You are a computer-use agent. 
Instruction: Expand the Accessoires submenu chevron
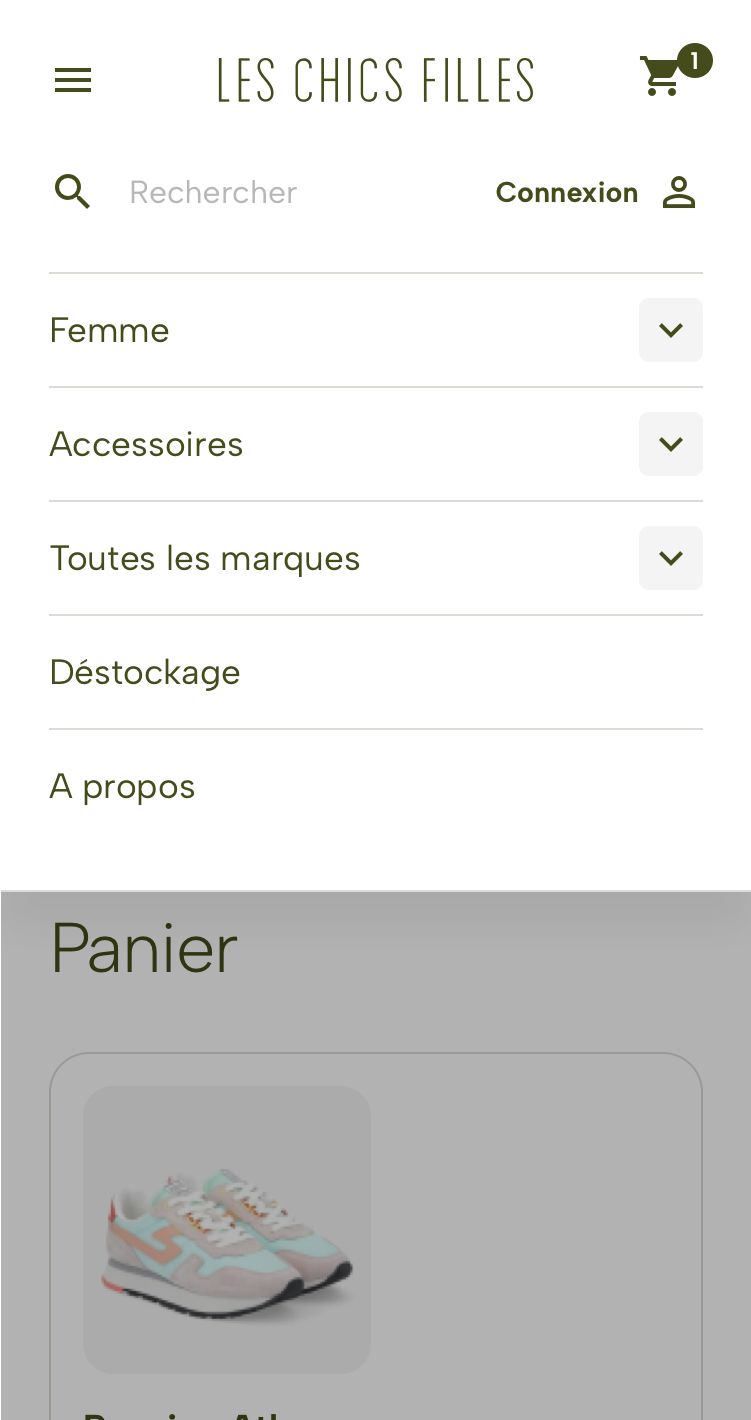(x=671, y=444)
